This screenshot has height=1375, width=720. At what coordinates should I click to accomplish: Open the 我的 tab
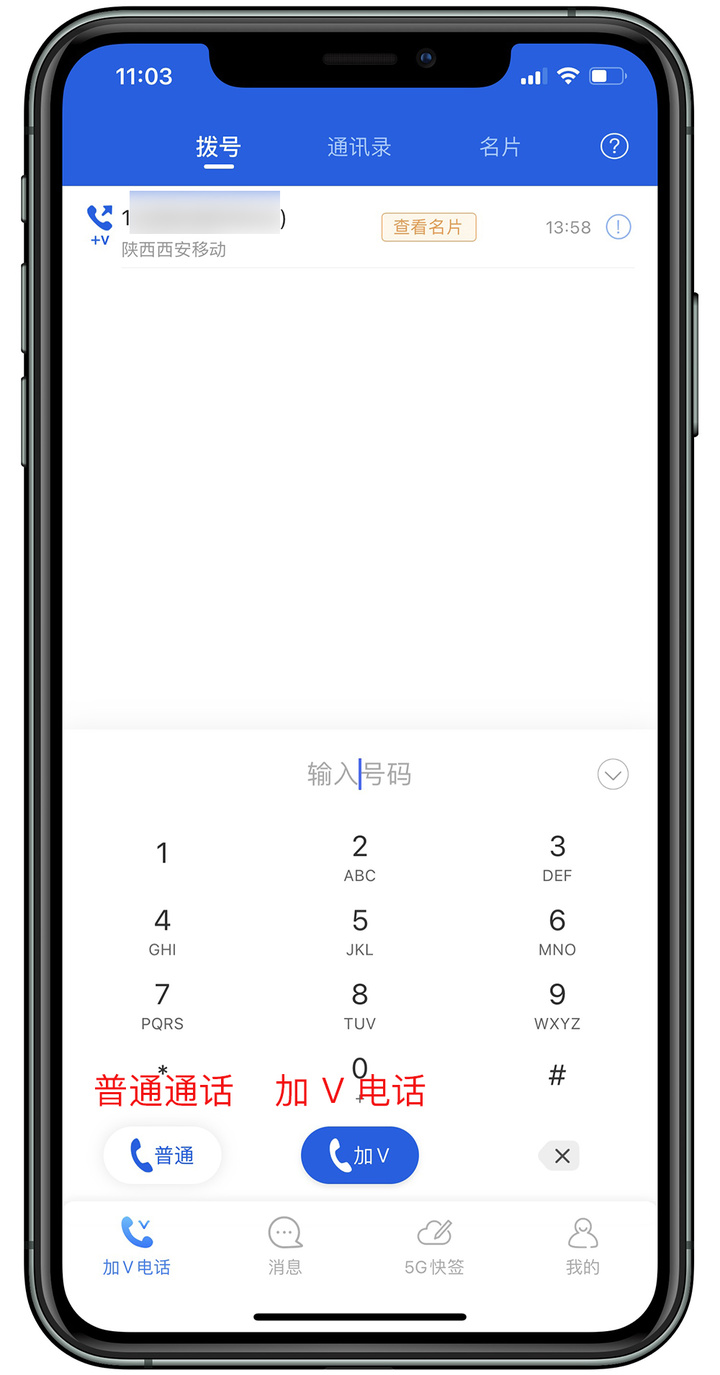[x=583, y=1246]
